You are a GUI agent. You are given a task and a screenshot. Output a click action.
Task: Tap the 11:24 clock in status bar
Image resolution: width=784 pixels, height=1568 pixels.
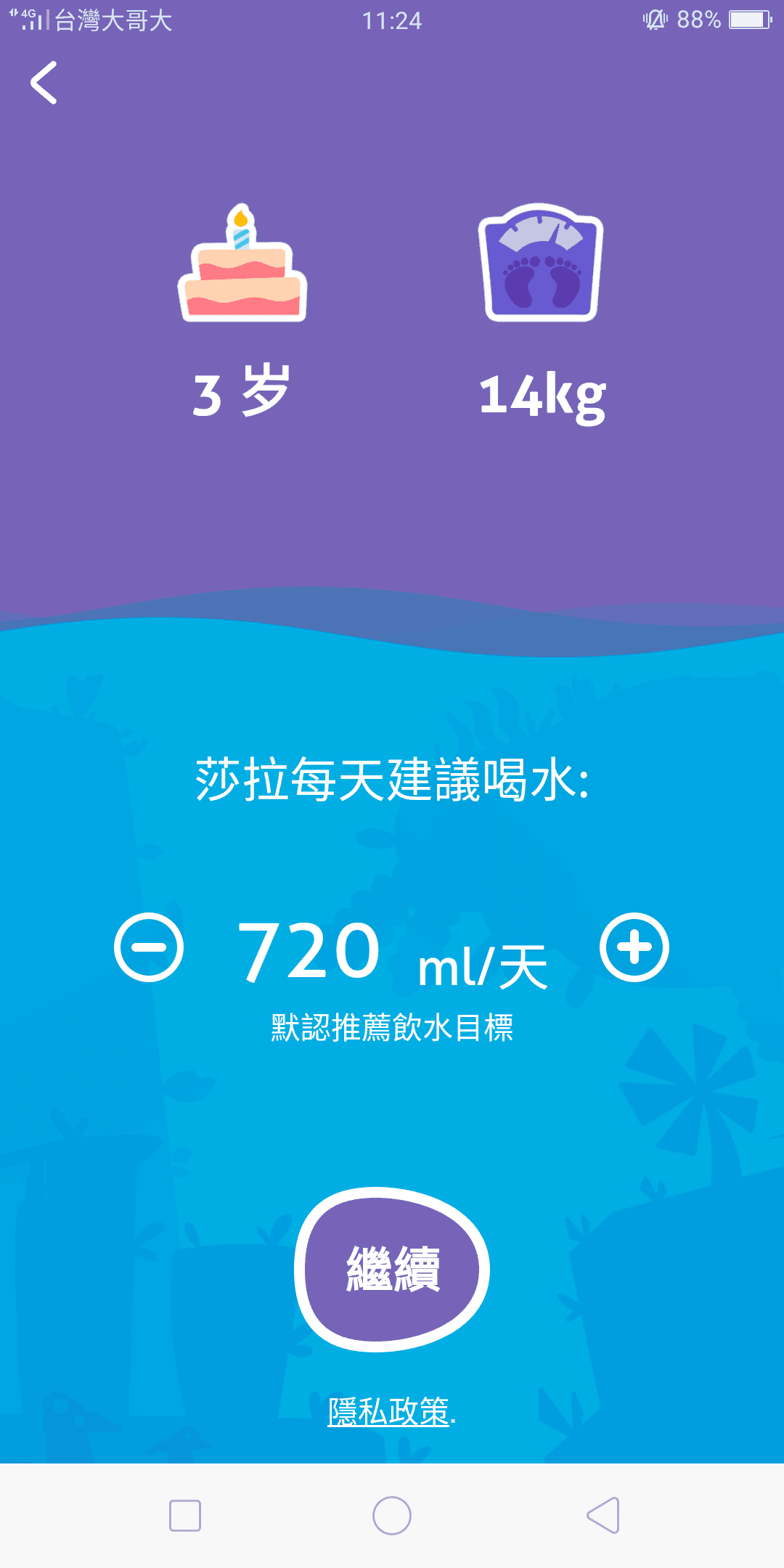(392, 21)
